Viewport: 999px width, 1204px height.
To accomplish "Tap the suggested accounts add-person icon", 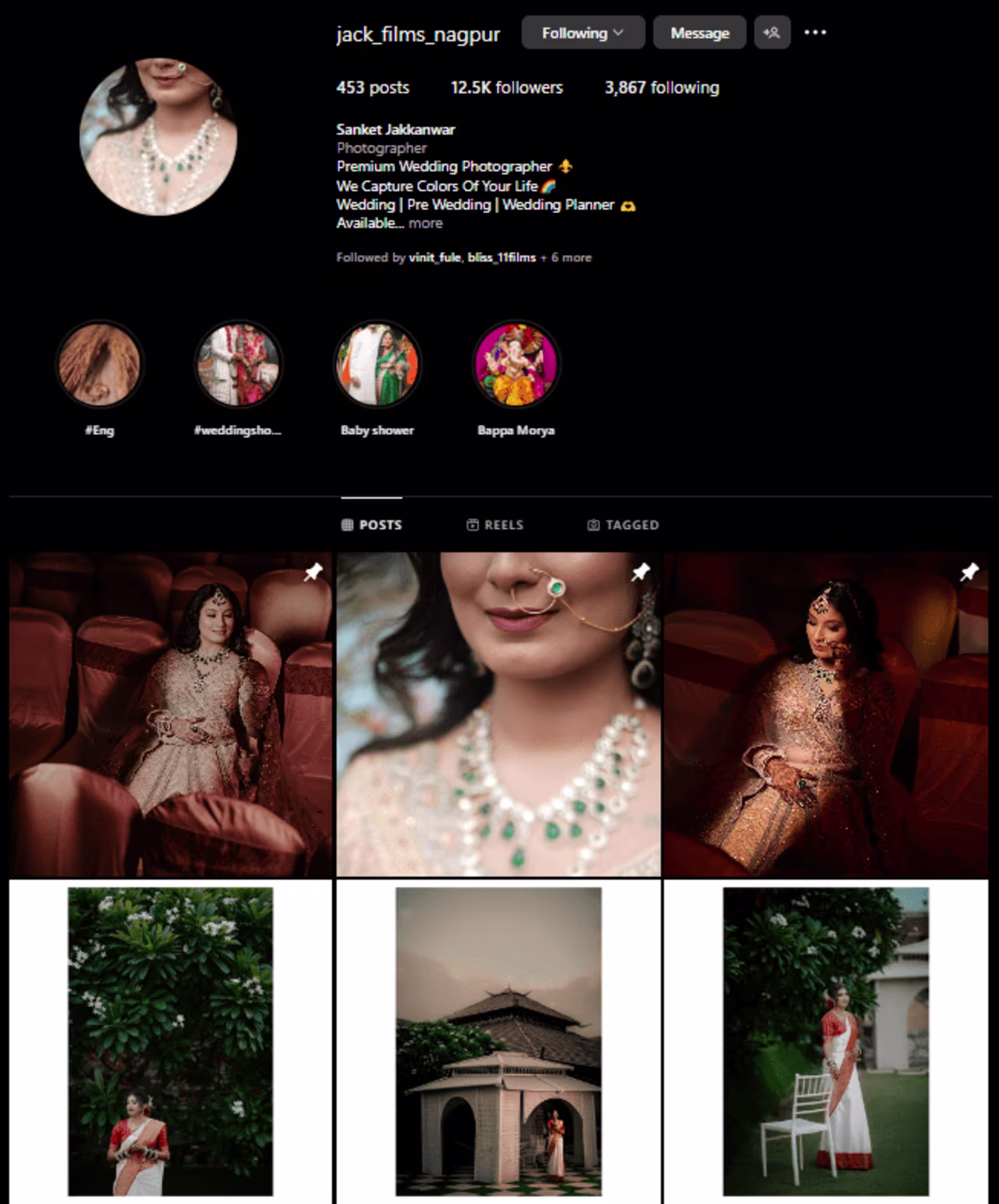I will [772, 33].
